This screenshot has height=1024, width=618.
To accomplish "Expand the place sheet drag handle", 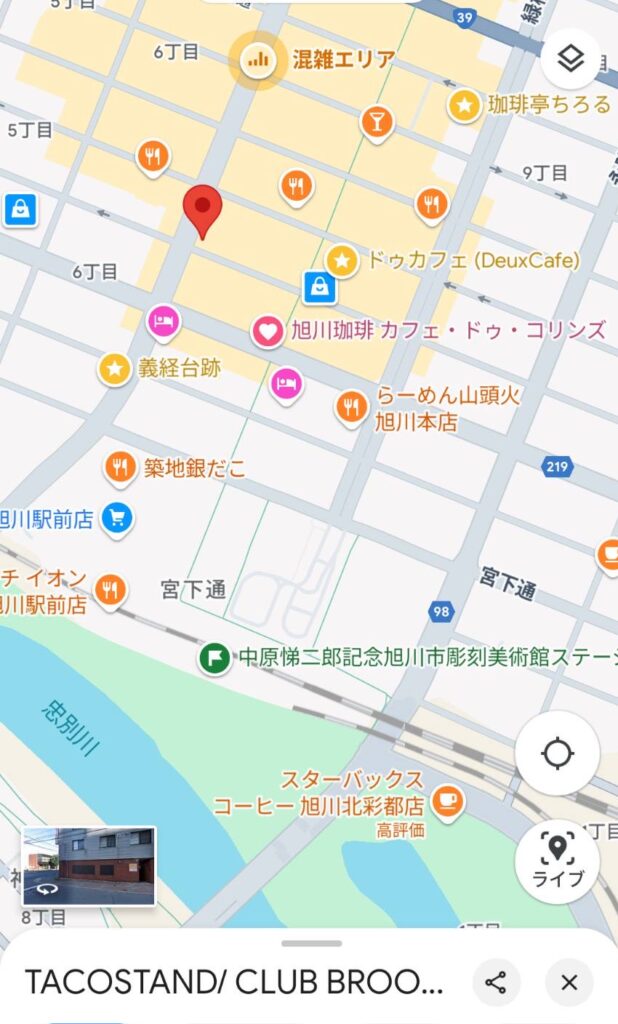I will pyautogui.click(x=312, y=943).
